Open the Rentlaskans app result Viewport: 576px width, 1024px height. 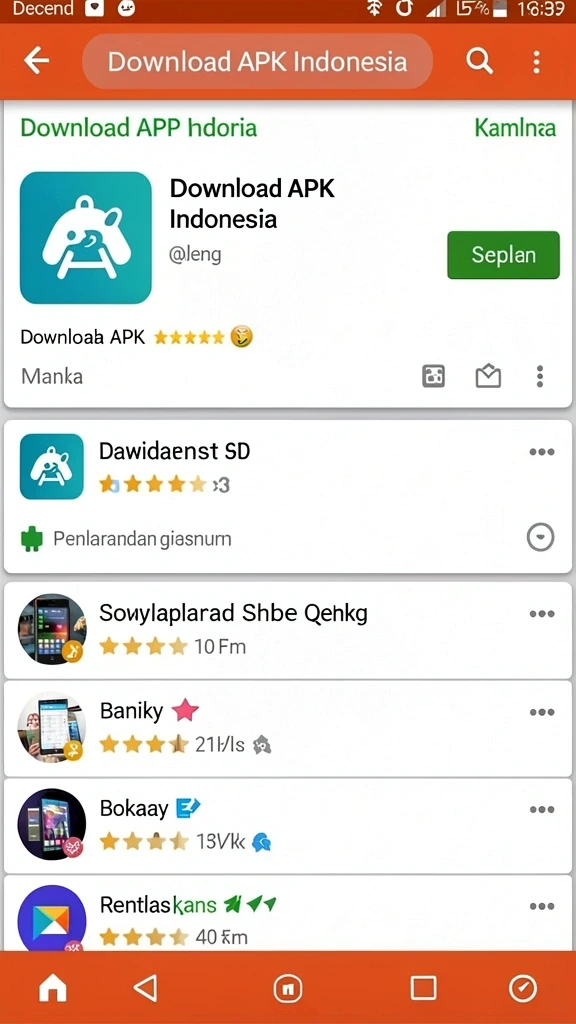click(288, 913)
